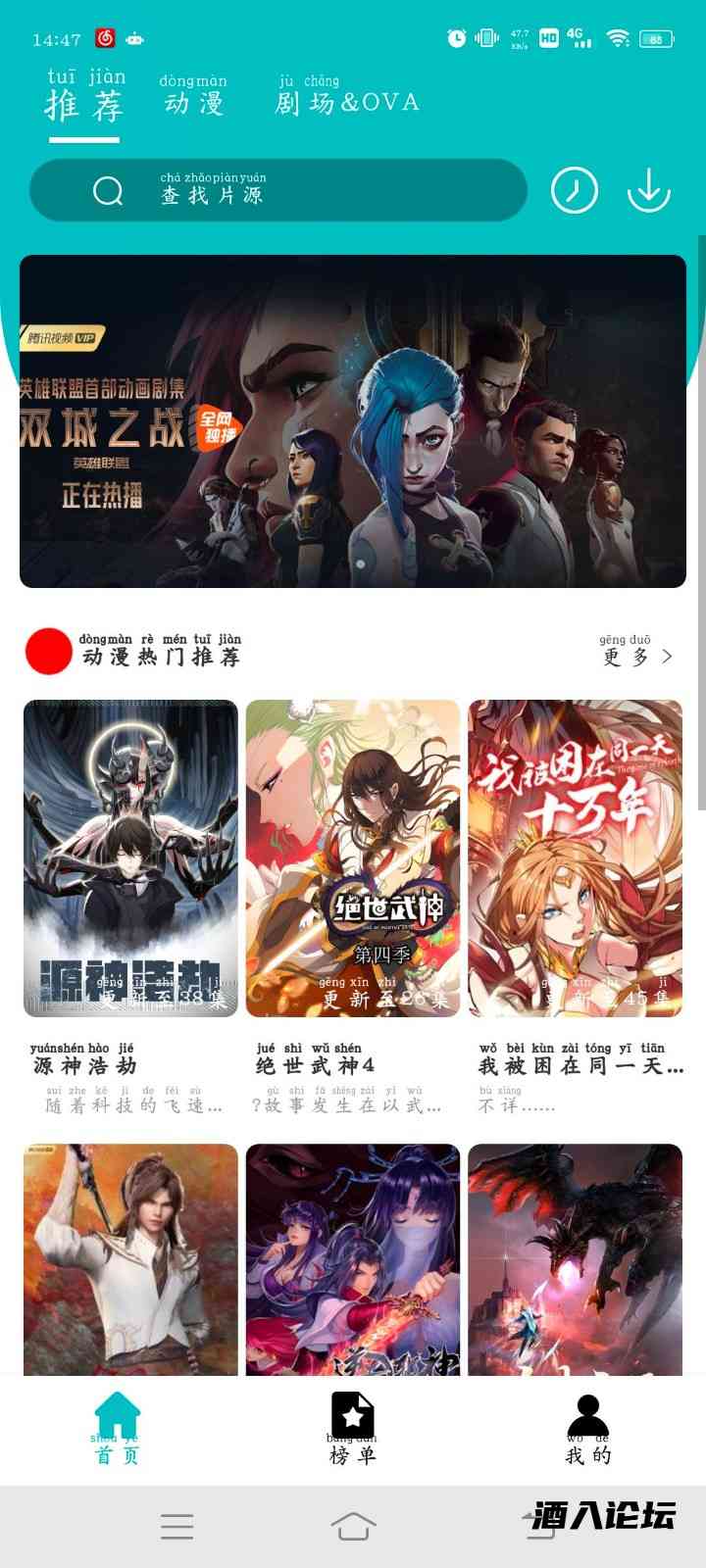Viewport: 706px width, 1568px height.
Task: Open the downloads arrow icon
Action: pos(648,190)
